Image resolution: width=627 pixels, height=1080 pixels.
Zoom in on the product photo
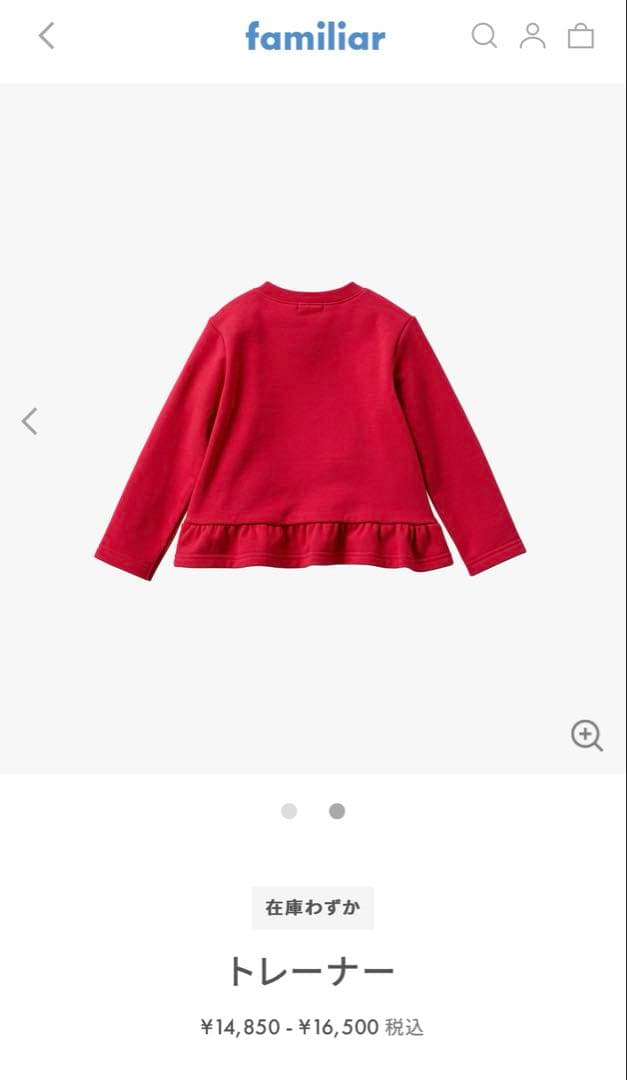pyautogui.click(x=587, y=736)
